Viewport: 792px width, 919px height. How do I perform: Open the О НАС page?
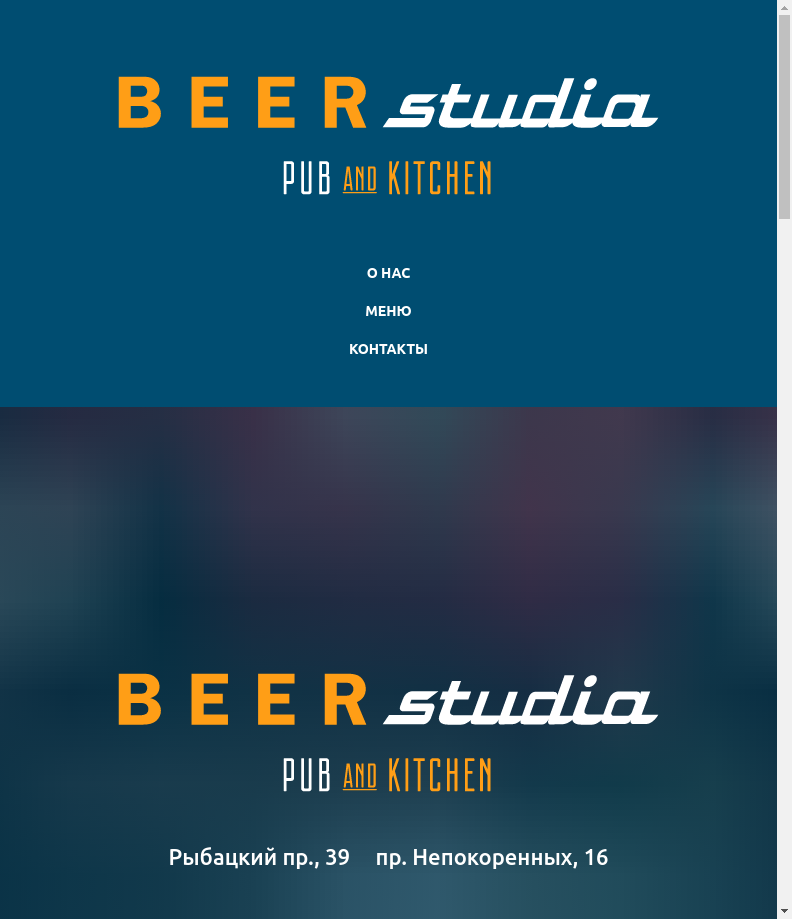tap(388, 273)
